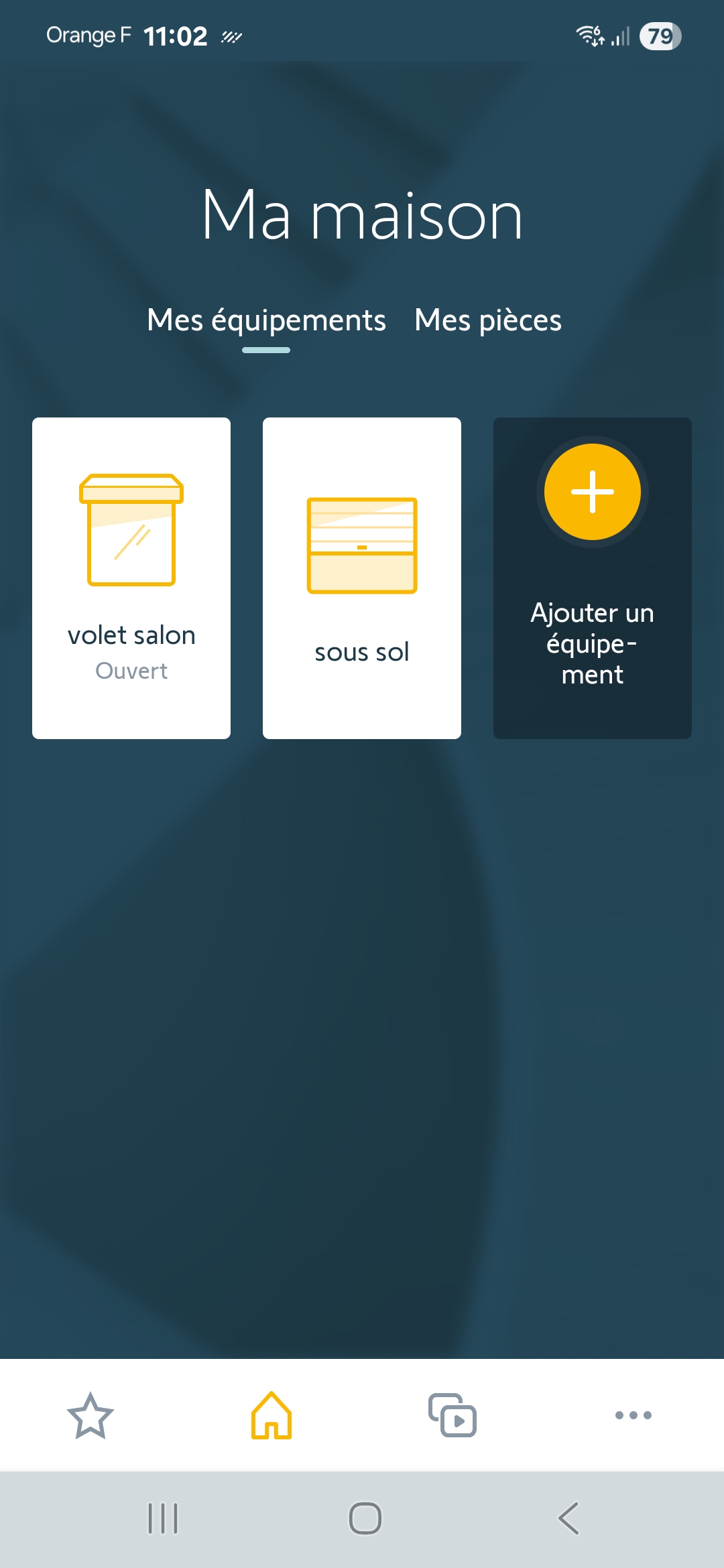Go back with the system back button
Screen dimensions: 724x1568
(x=568, y=1518)
